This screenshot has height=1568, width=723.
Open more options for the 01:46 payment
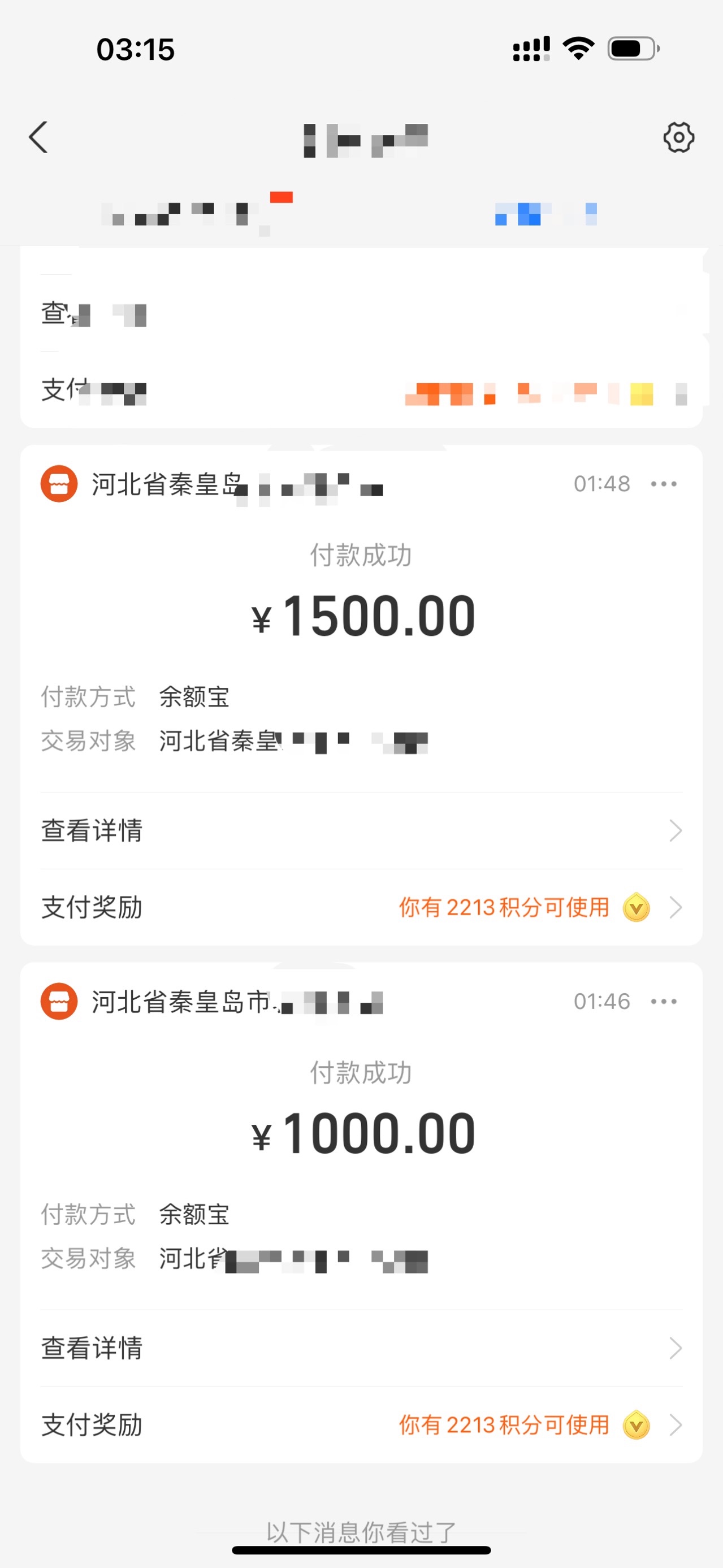[663, 1001]
